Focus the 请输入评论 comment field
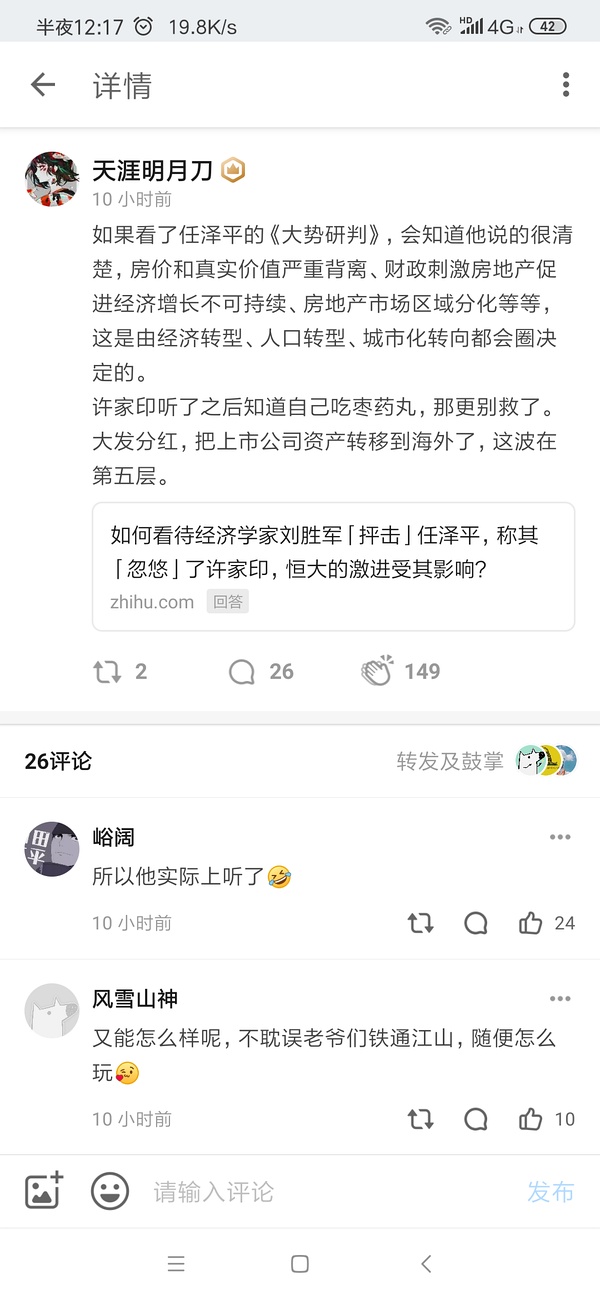The width and height of the screenshot is (600, 1300). (320, 1191)
